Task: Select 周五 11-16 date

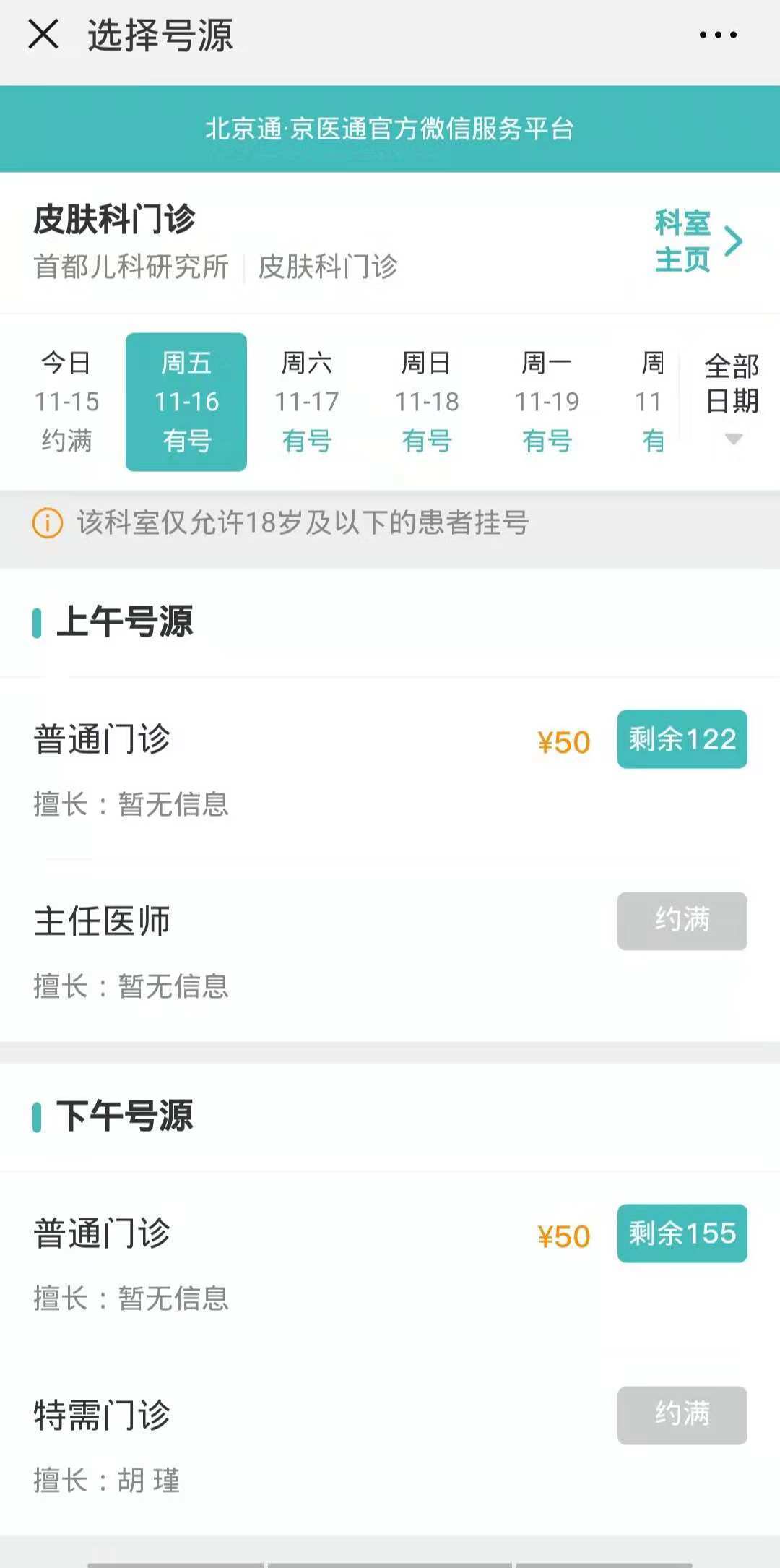Action: coord(186,402)
